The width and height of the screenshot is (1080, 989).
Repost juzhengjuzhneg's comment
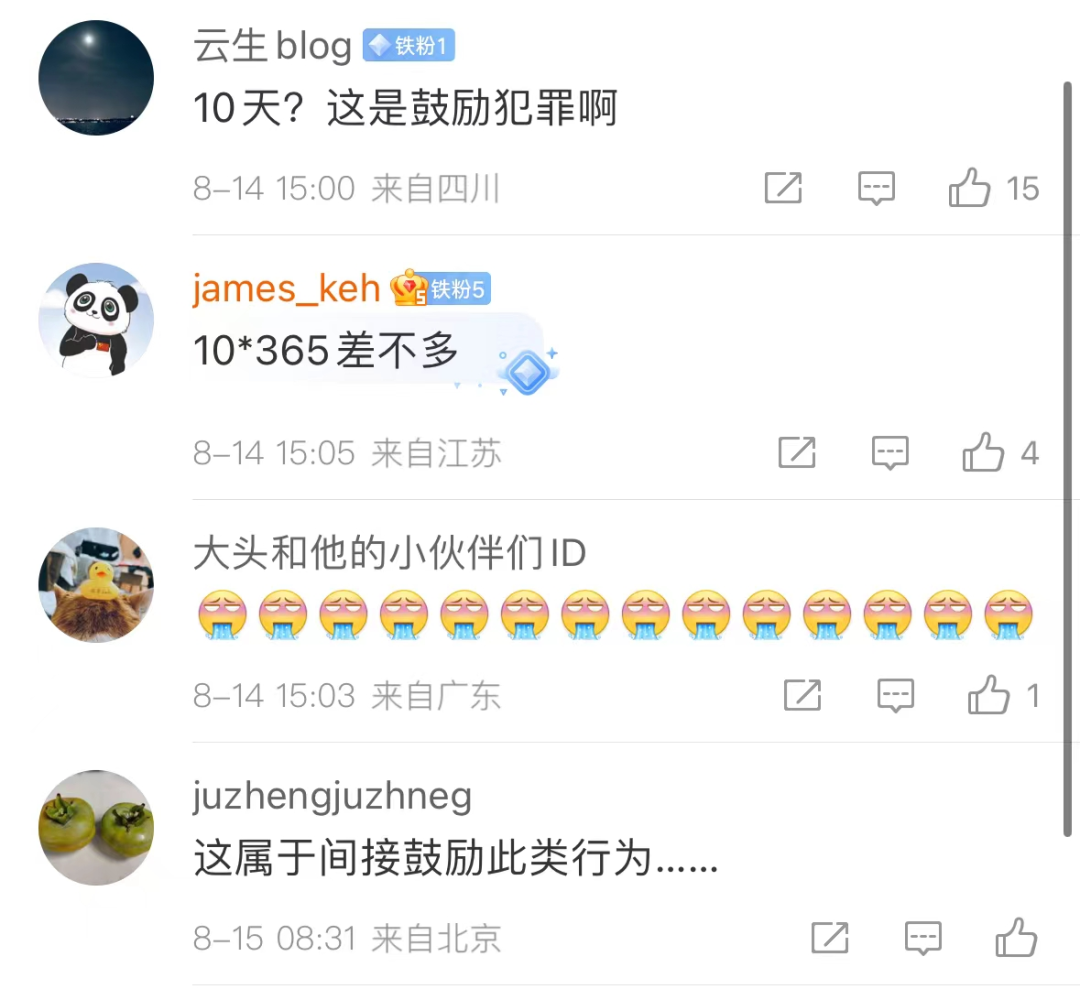[x=830, y=938]
